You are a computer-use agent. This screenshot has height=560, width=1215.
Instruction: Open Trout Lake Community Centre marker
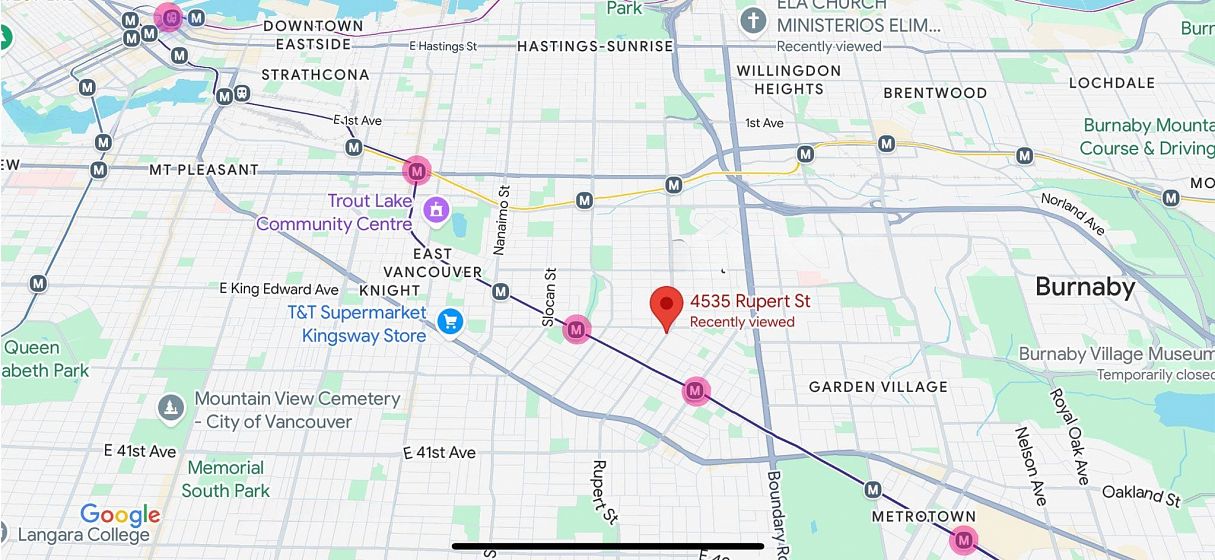435,210
